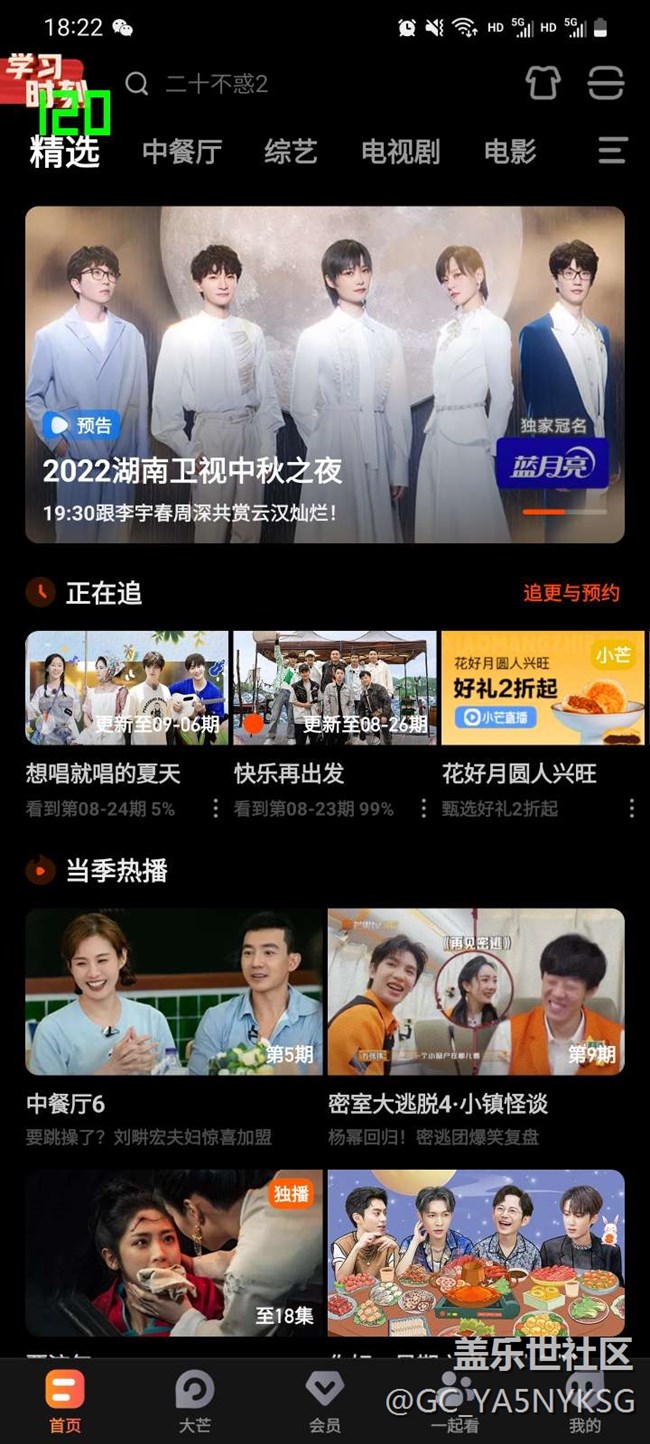Continue watching 想唱就唱的夏天
This screenshot has width=650, height=1444.
point(127,688)
